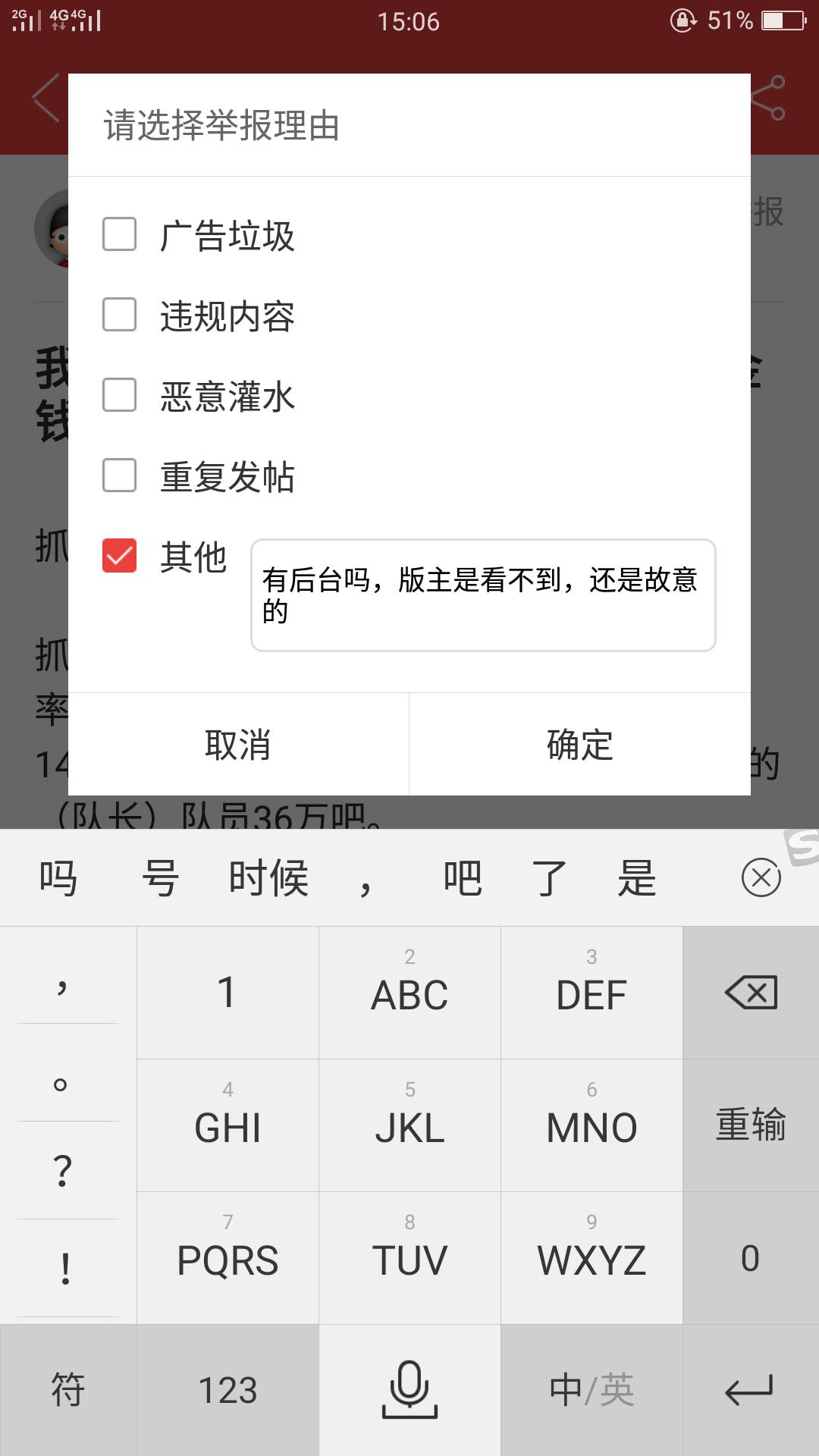The width and height of the screenshot is (819, 1456).
Task: Uncheck the 其他 checkbox
Action: click(120, 556)
